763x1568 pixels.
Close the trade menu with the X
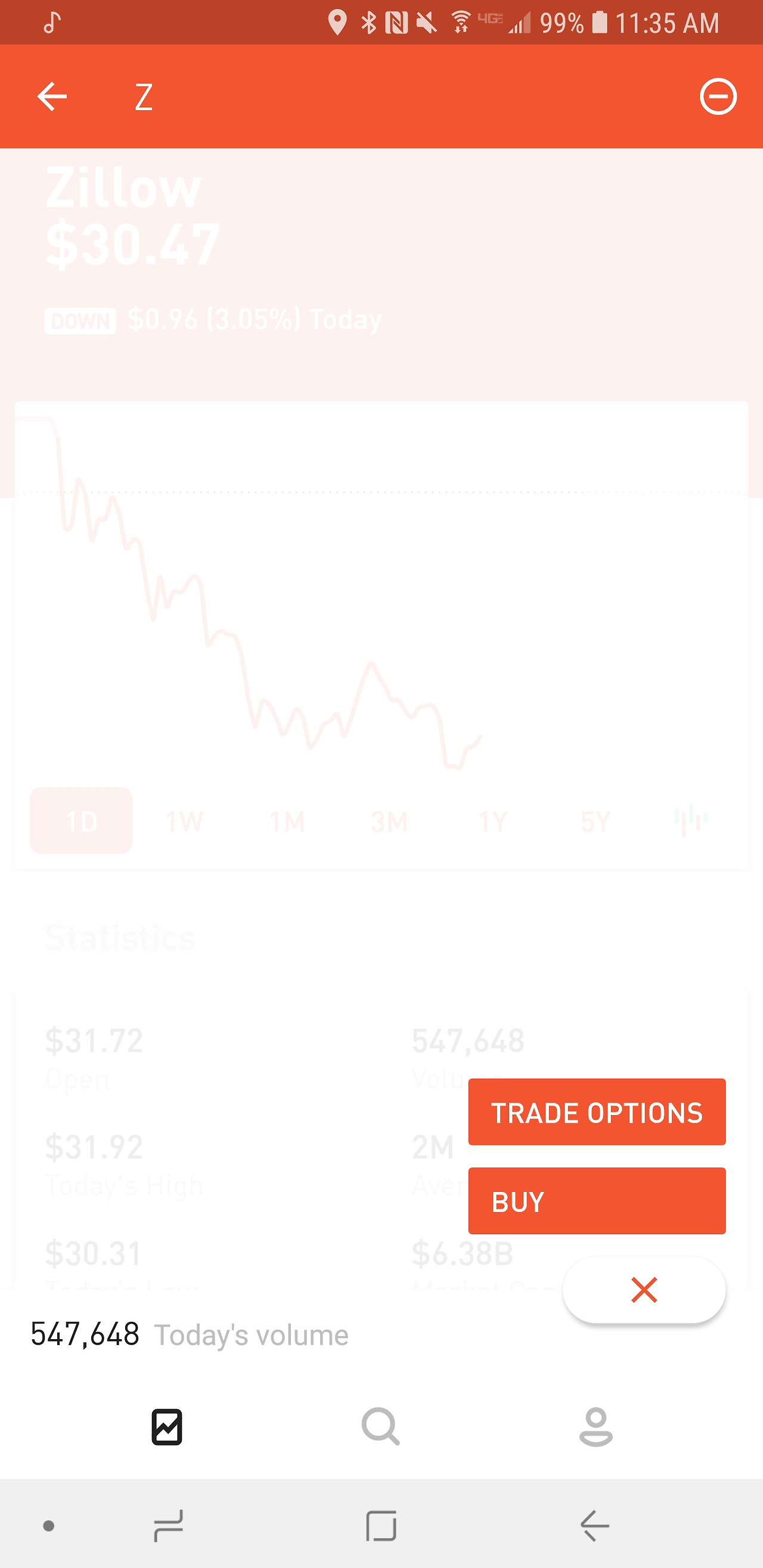[x=644, y=1290]
